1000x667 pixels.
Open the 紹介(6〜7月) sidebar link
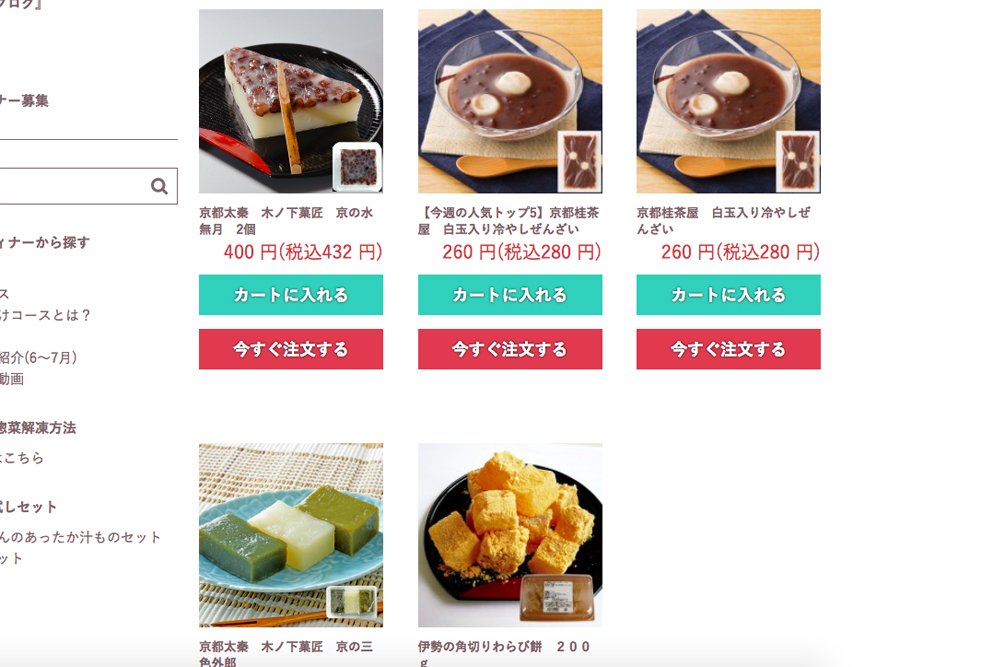(38, 357)
